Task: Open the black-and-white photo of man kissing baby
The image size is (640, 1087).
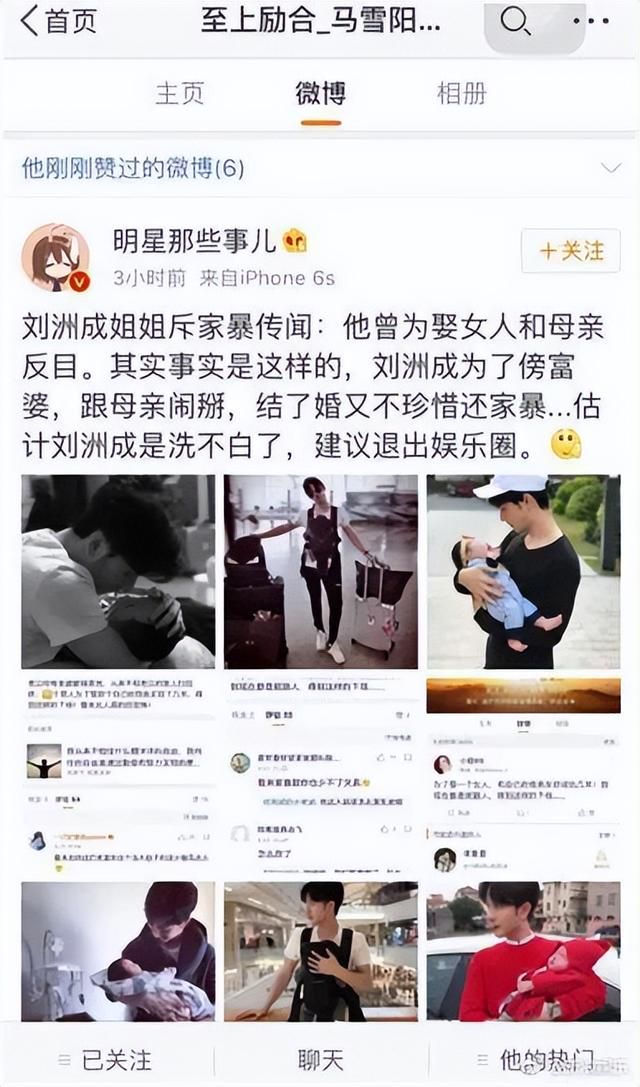Action: coord(119,572)
